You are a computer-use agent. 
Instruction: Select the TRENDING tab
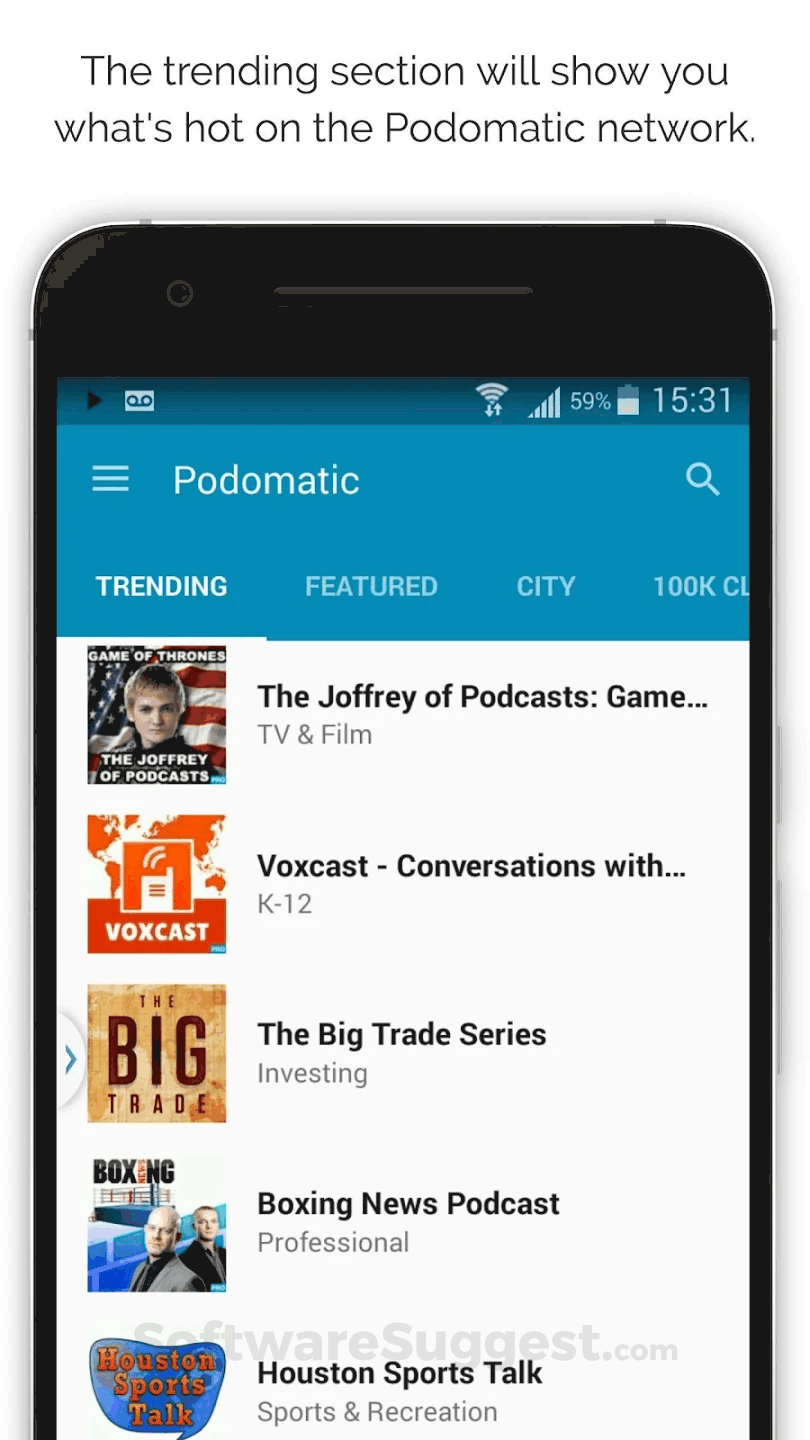pos(161,586)
